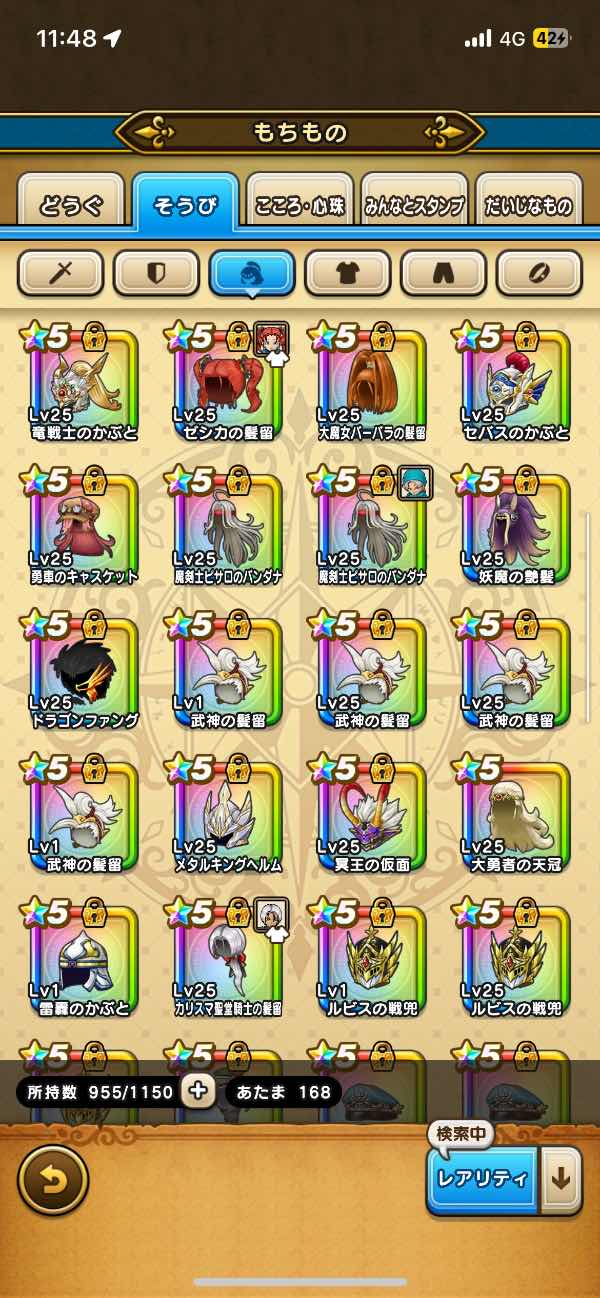
Task: Filter equipment by body armor shirt icon
Action: (x=348, y=272)
